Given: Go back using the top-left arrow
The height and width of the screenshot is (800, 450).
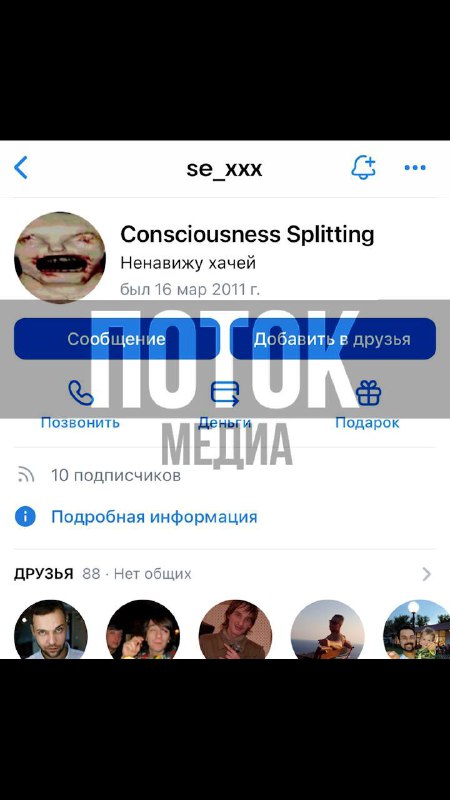Looking at the screenshot, I should (x=20, y=168).
